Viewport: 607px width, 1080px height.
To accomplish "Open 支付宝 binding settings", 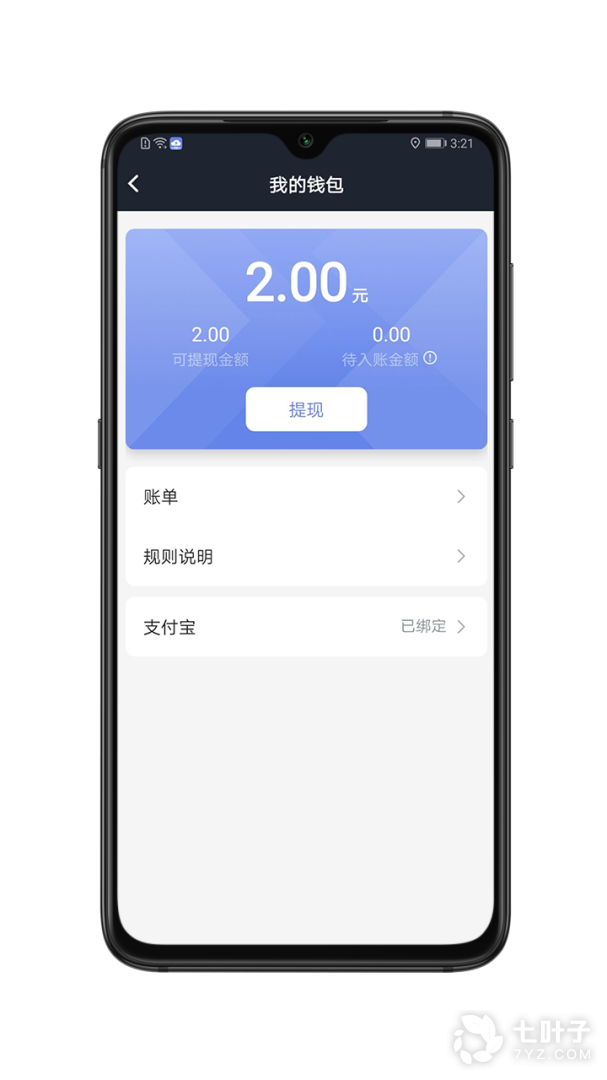I will [306, 628].
